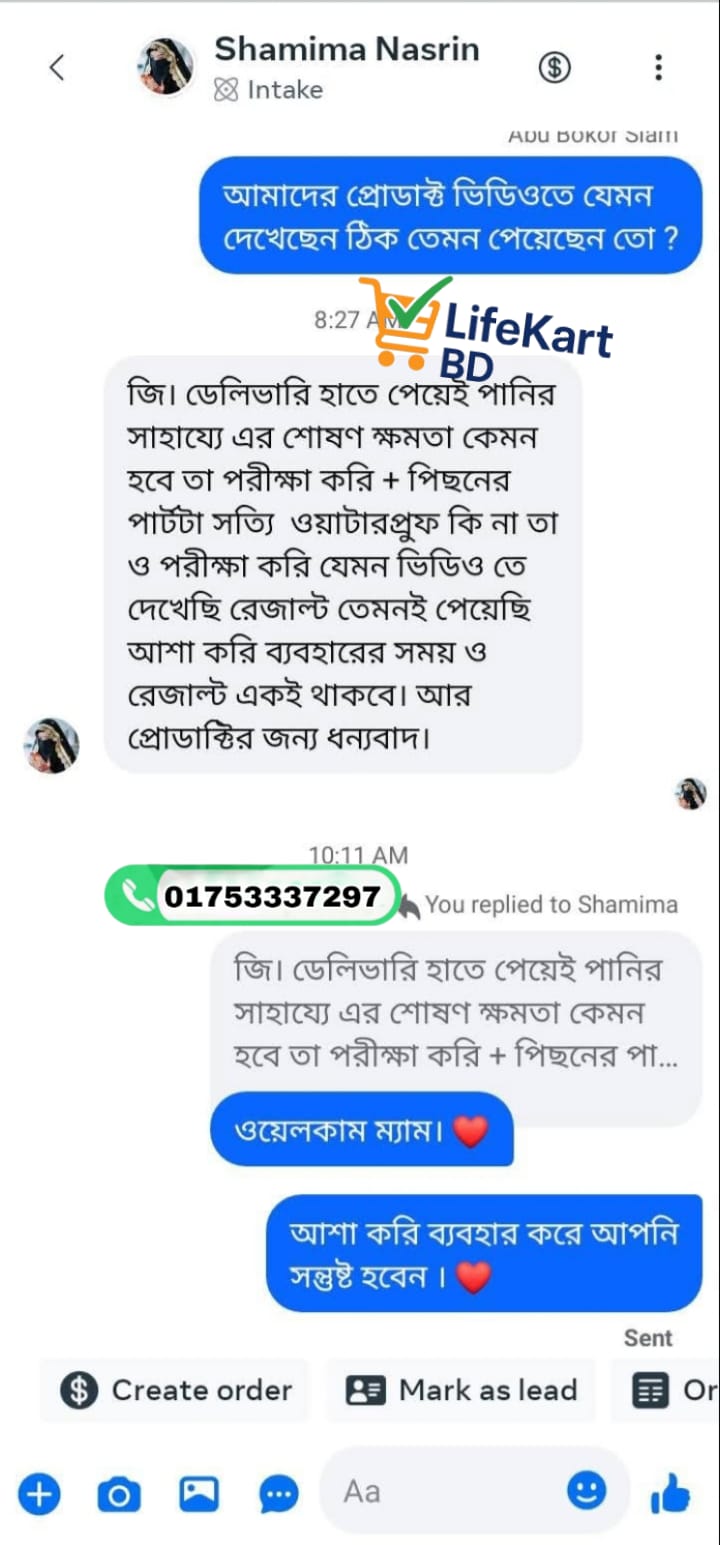This screenshot has width=720, height=1545.
Task: Go back using the header arrow
Action: [x=57, y=68]
